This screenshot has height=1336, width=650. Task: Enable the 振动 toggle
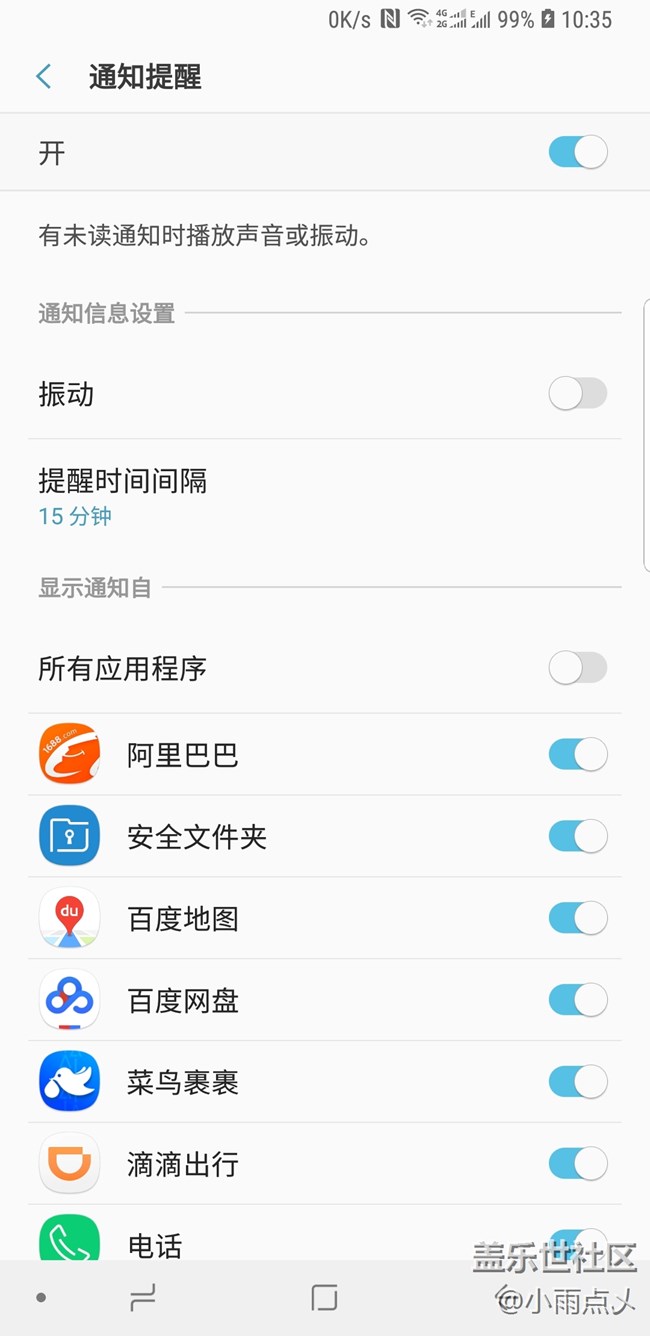[577, 394]
